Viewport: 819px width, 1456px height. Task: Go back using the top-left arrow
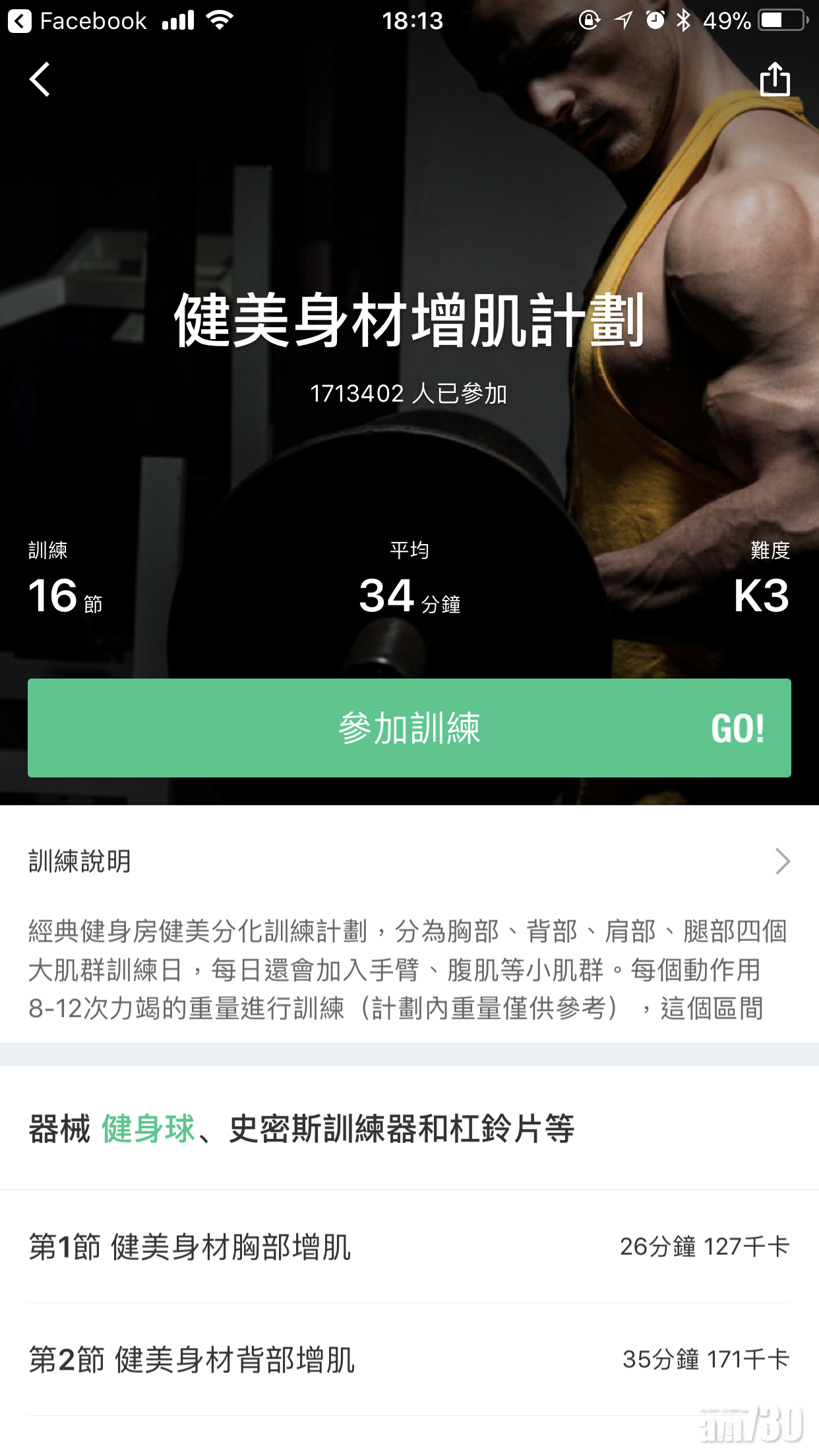click(x=40, y=80)
